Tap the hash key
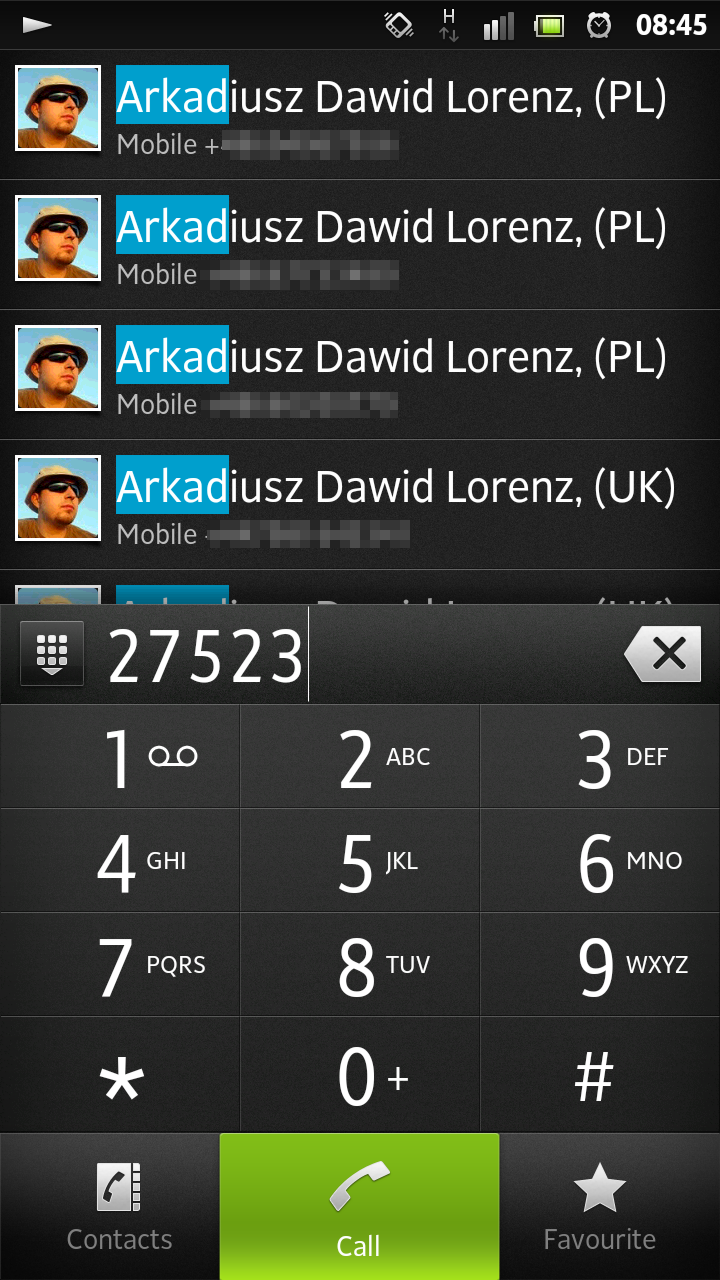720x1280 pixels. pyautogui.click(x=600, y=1075)
